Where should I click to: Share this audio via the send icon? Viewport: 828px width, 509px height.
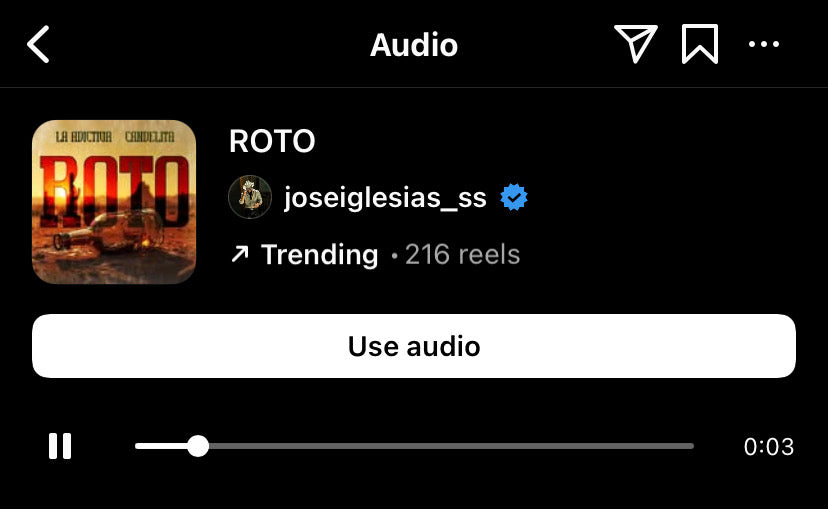click(x=635, y=45)
